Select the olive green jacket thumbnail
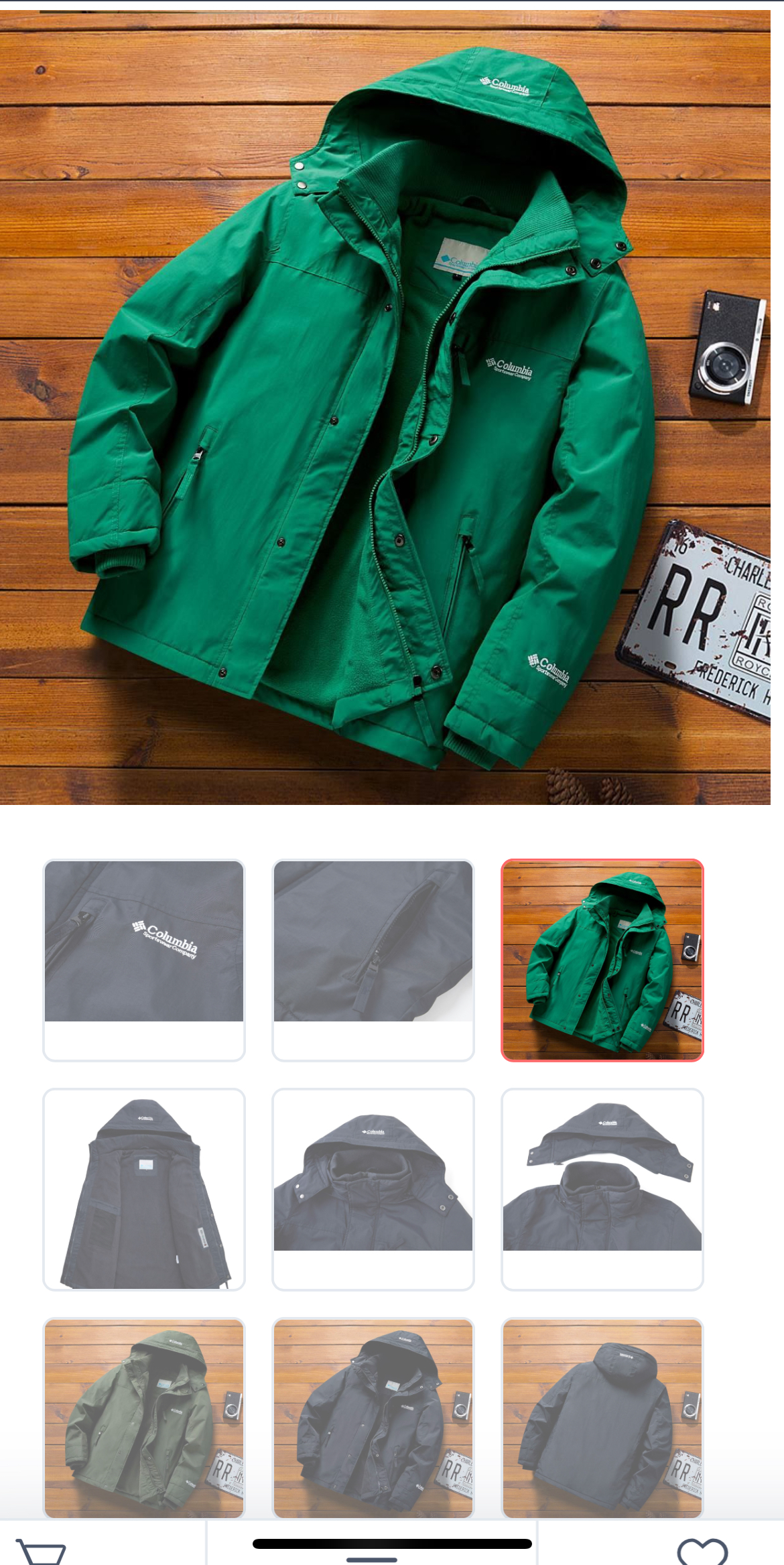Viewport: 784px width, 1565px height. [x=144, y=1418]
